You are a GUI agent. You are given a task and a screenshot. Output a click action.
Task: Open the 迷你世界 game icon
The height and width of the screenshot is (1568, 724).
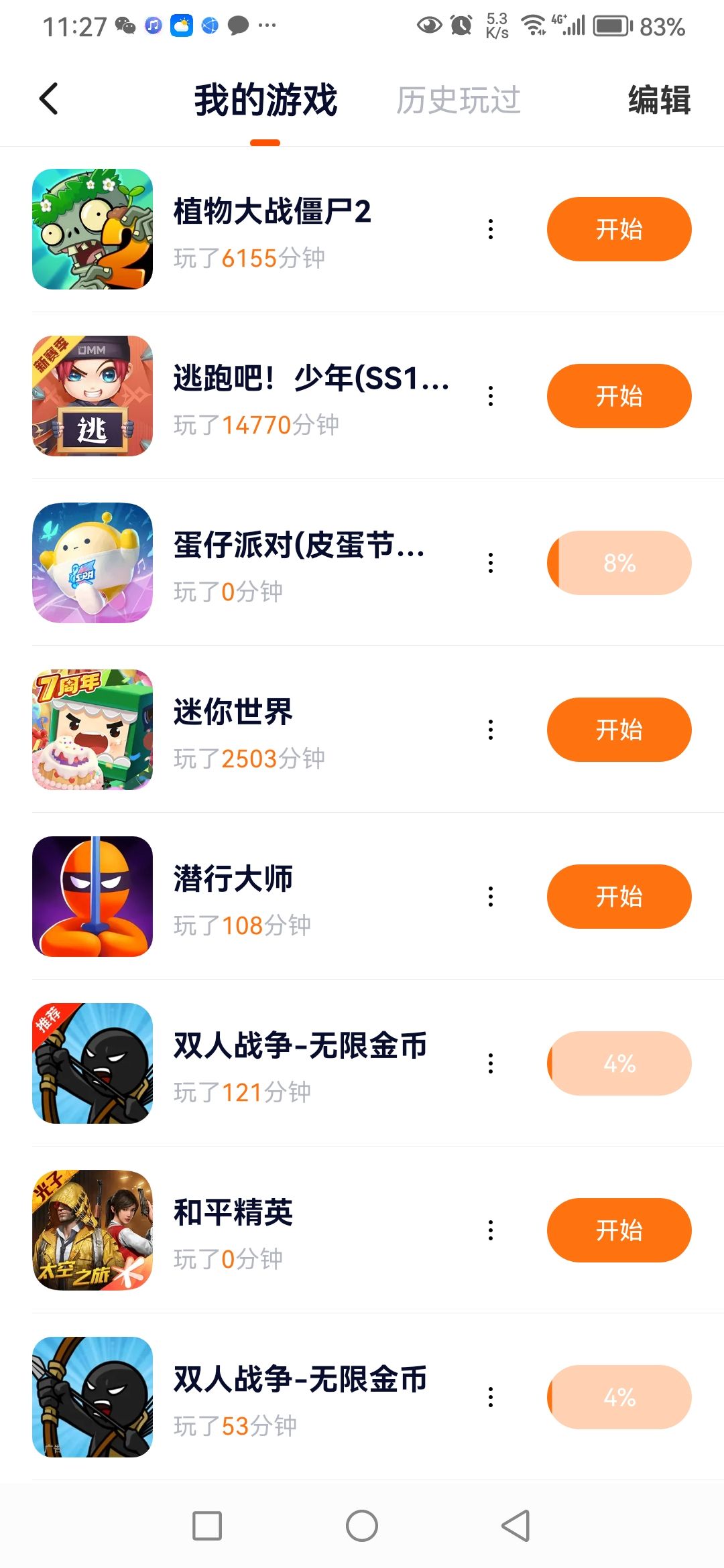click(93, 730)
